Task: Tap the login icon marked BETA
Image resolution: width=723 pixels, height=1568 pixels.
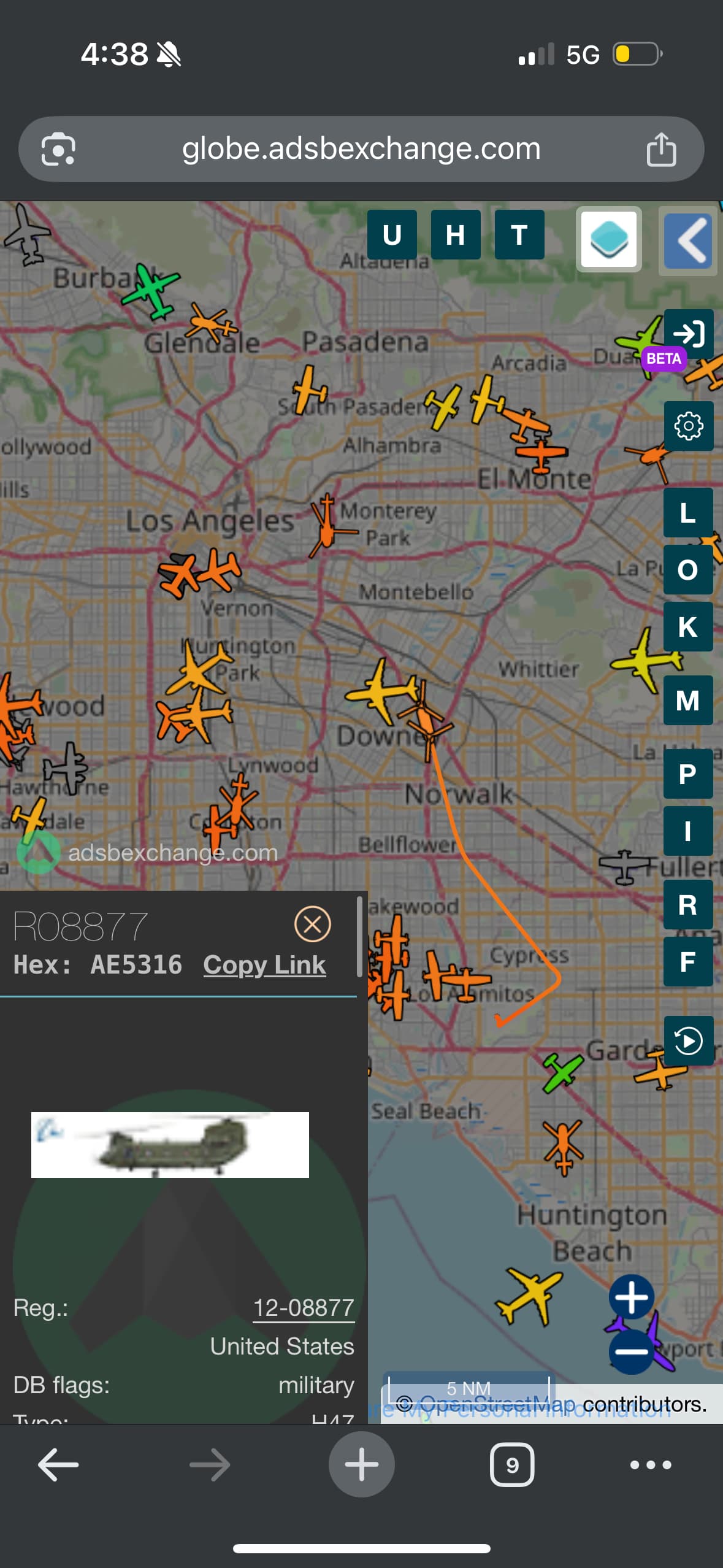Action: (x=688, y=334)
